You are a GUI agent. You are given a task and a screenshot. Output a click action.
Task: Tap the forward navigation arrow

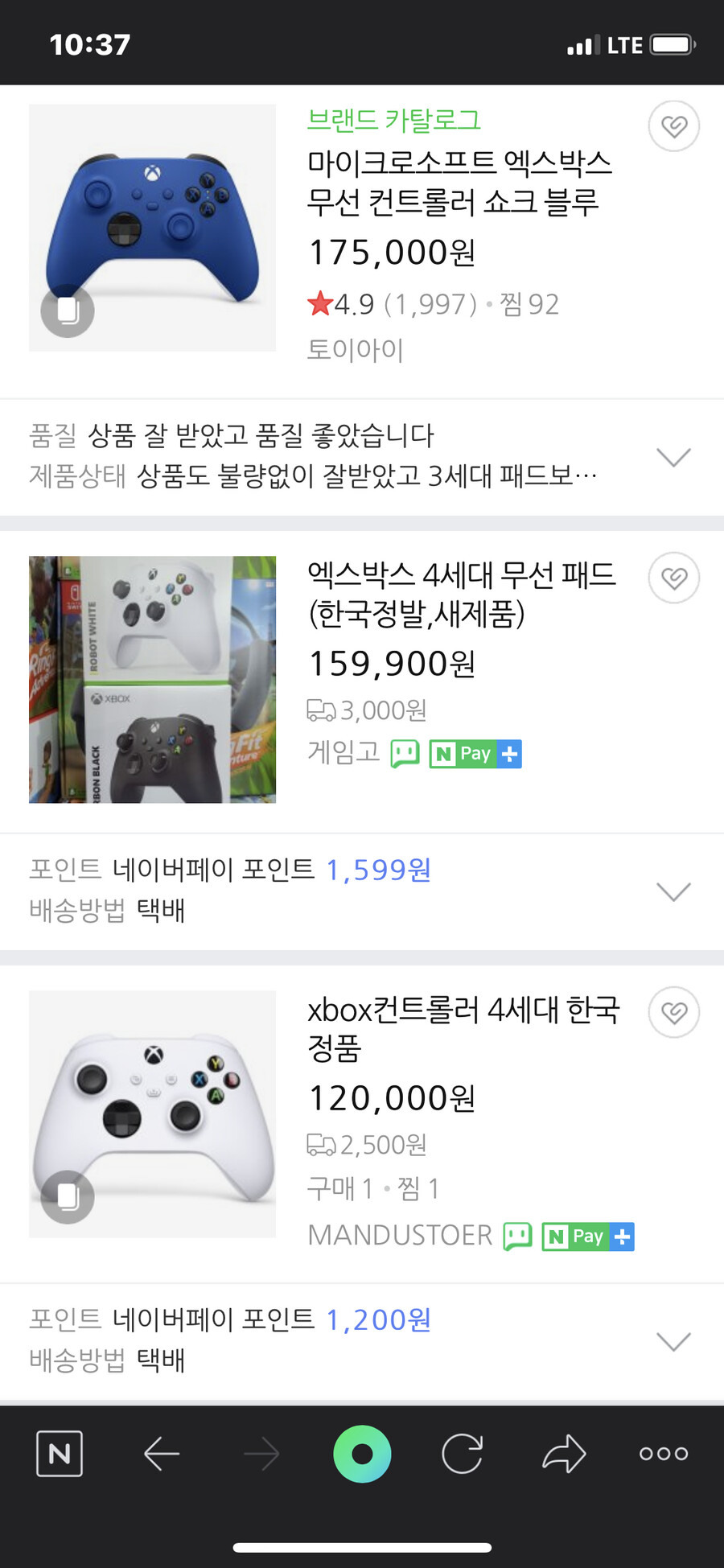click(x=260, y=1454)
